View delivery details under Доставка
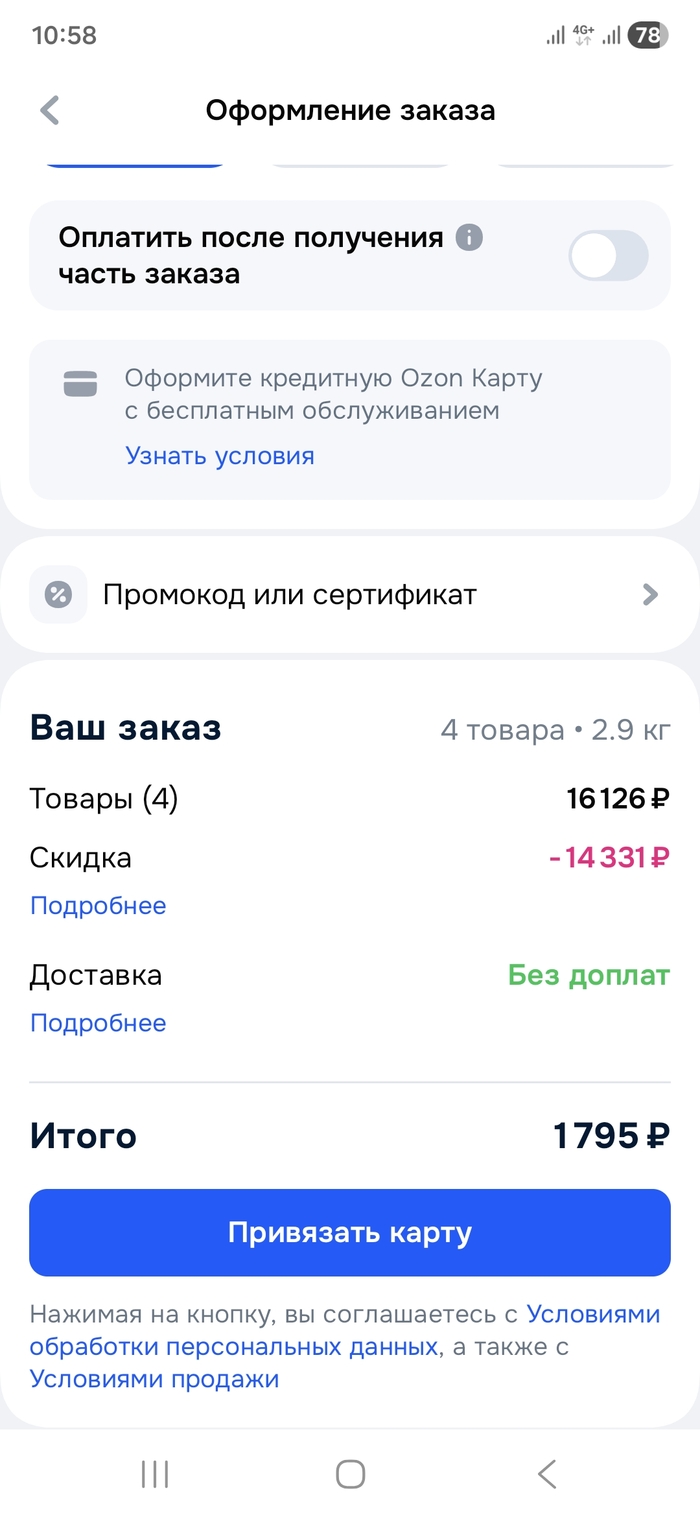 (98, 1023)
